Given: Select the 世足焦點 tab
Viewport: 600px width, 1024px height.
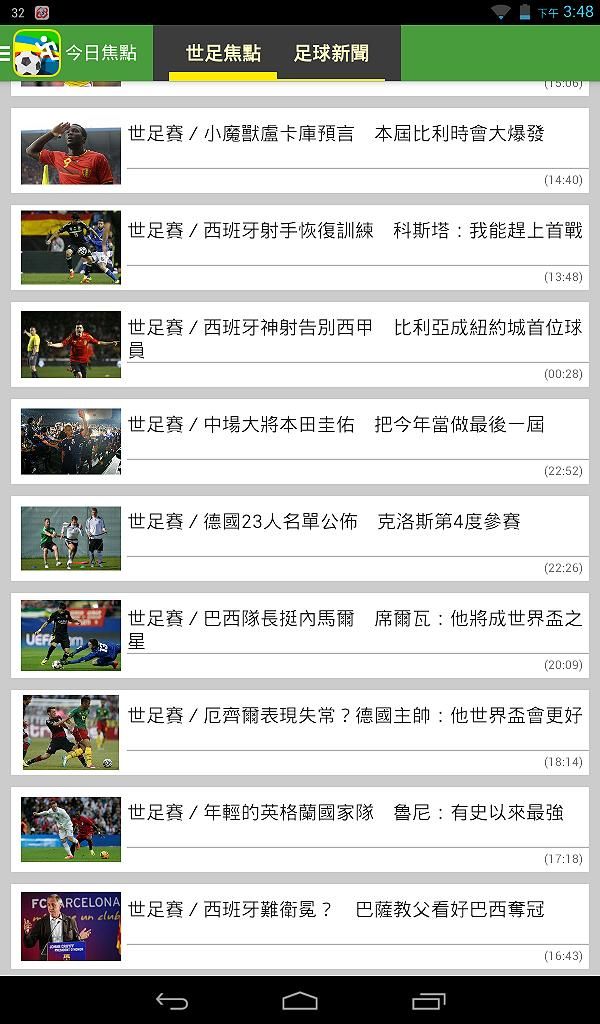Looking at the screenshot, I should coord(223,54).
